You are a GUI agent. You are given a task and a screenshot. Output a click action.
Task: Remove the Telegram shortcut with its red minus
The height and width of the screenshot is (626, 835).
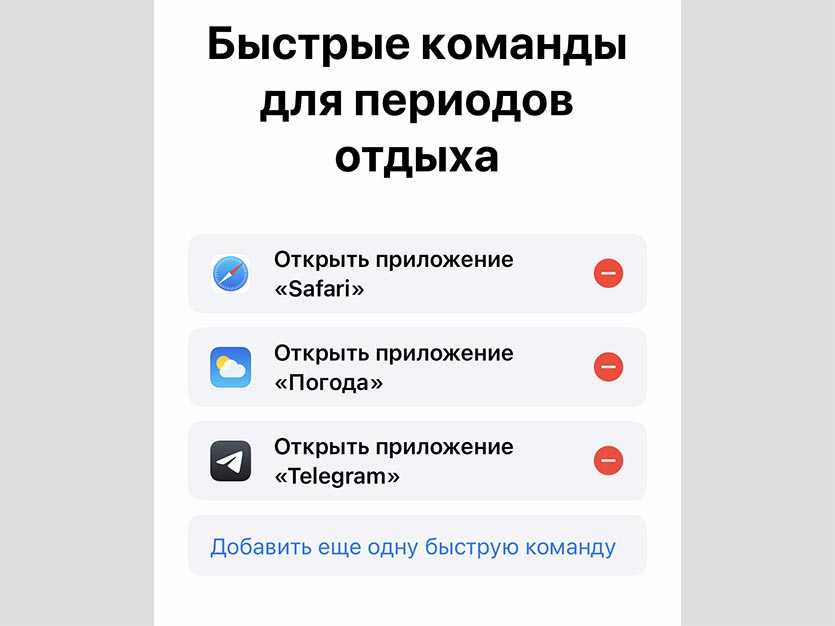(608, 461)
